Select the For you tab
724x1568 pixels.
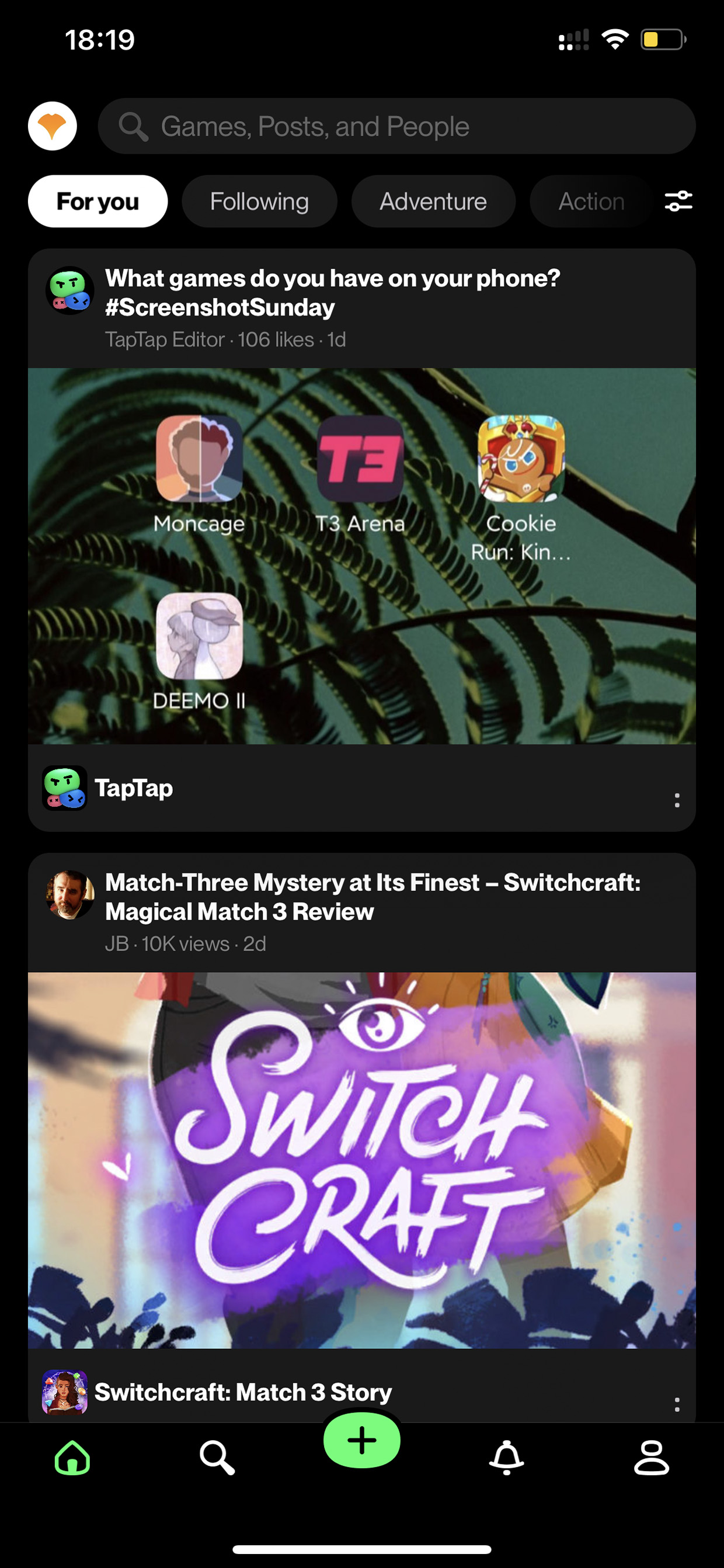(x=98, y=202)
